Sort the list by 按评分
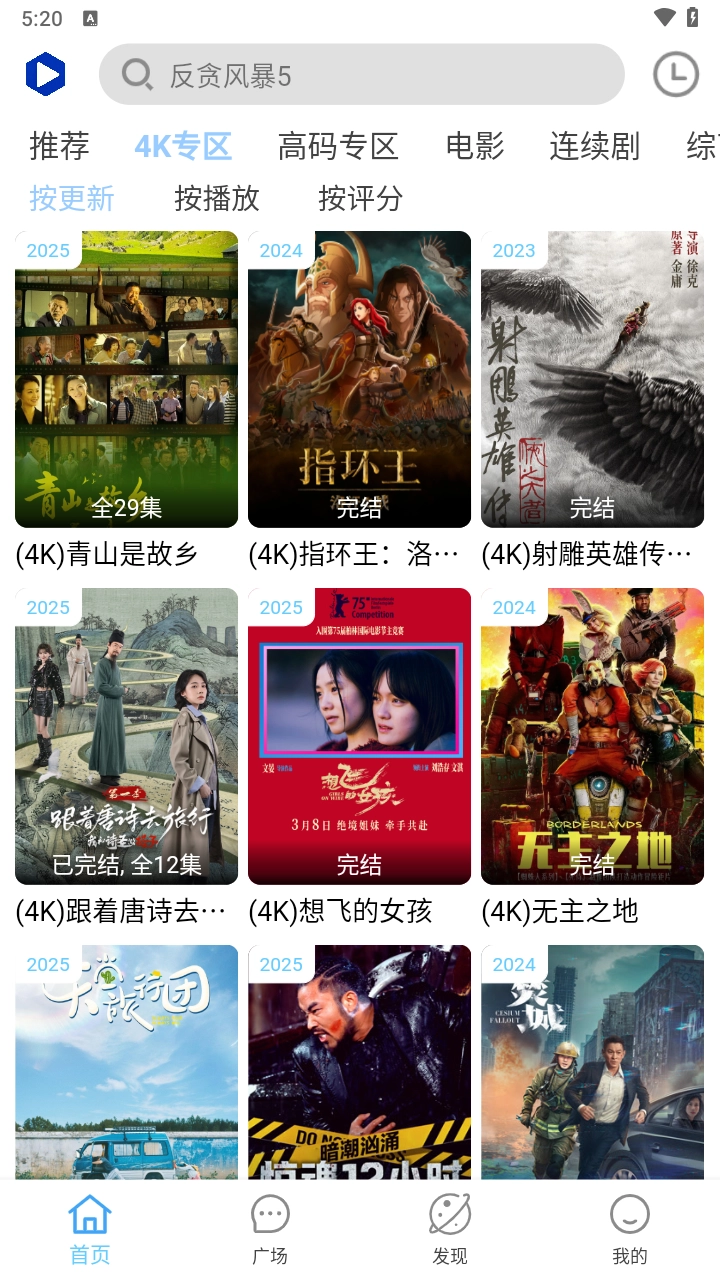 pos(360,198)
